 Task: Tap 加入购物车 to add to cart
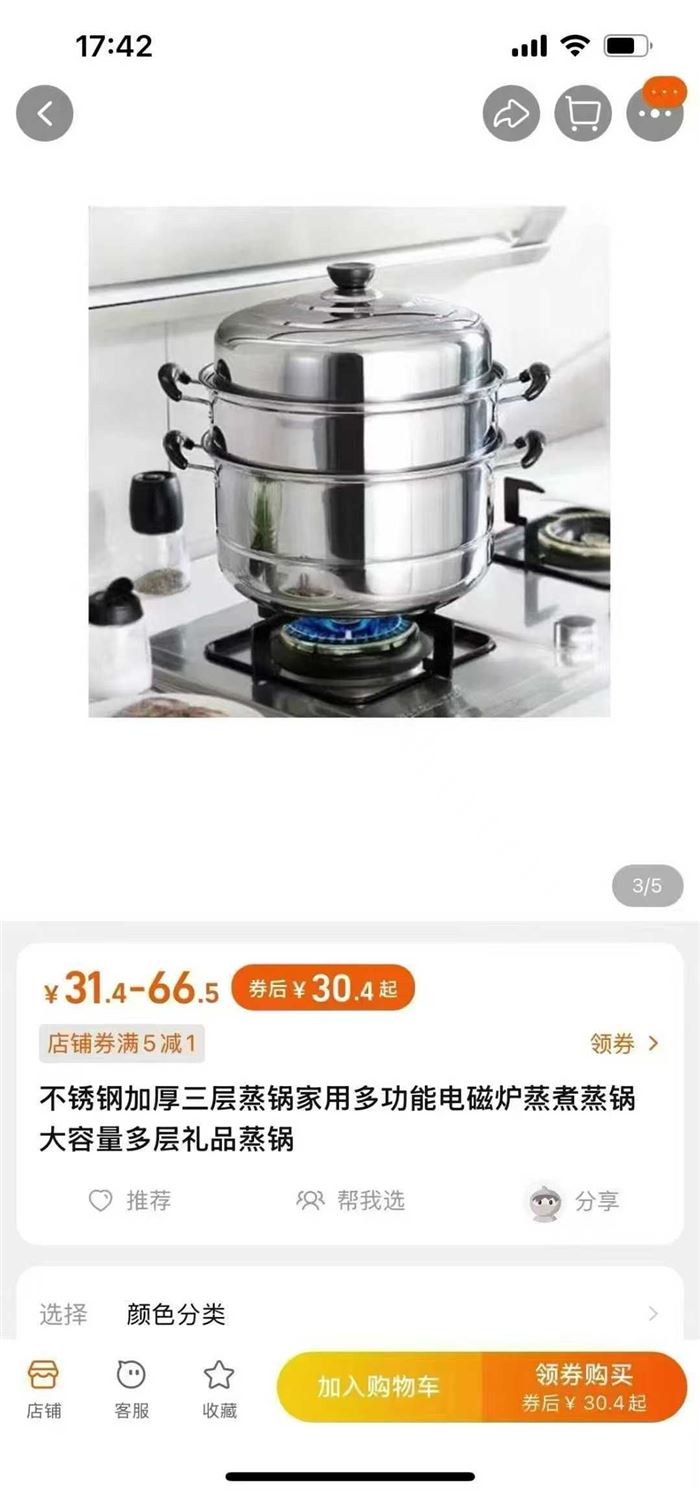tap(379, 1387)
